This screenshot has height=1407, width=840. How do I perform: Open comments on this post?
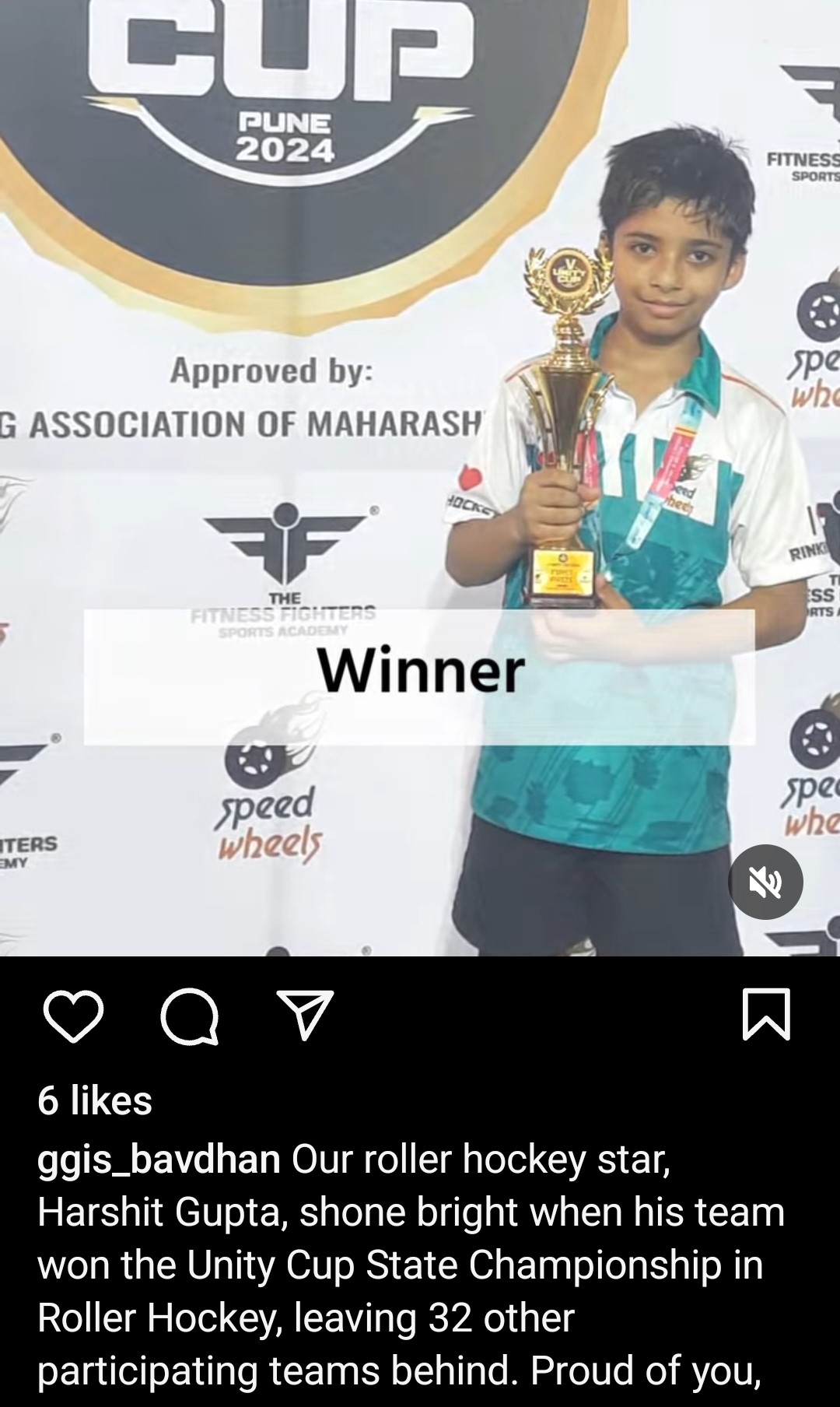tap(189, 1016)
